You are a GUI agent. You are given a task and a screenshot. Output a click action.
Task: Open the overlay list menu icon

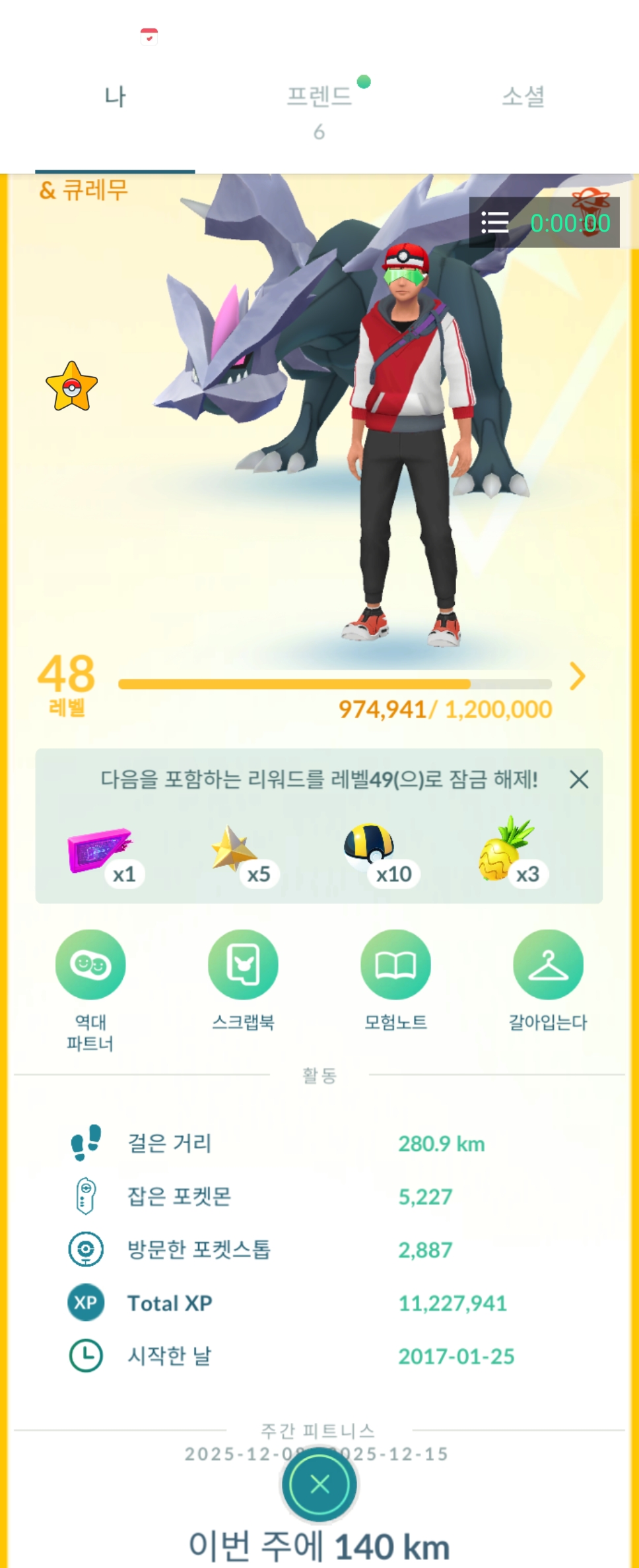[495, 223]
